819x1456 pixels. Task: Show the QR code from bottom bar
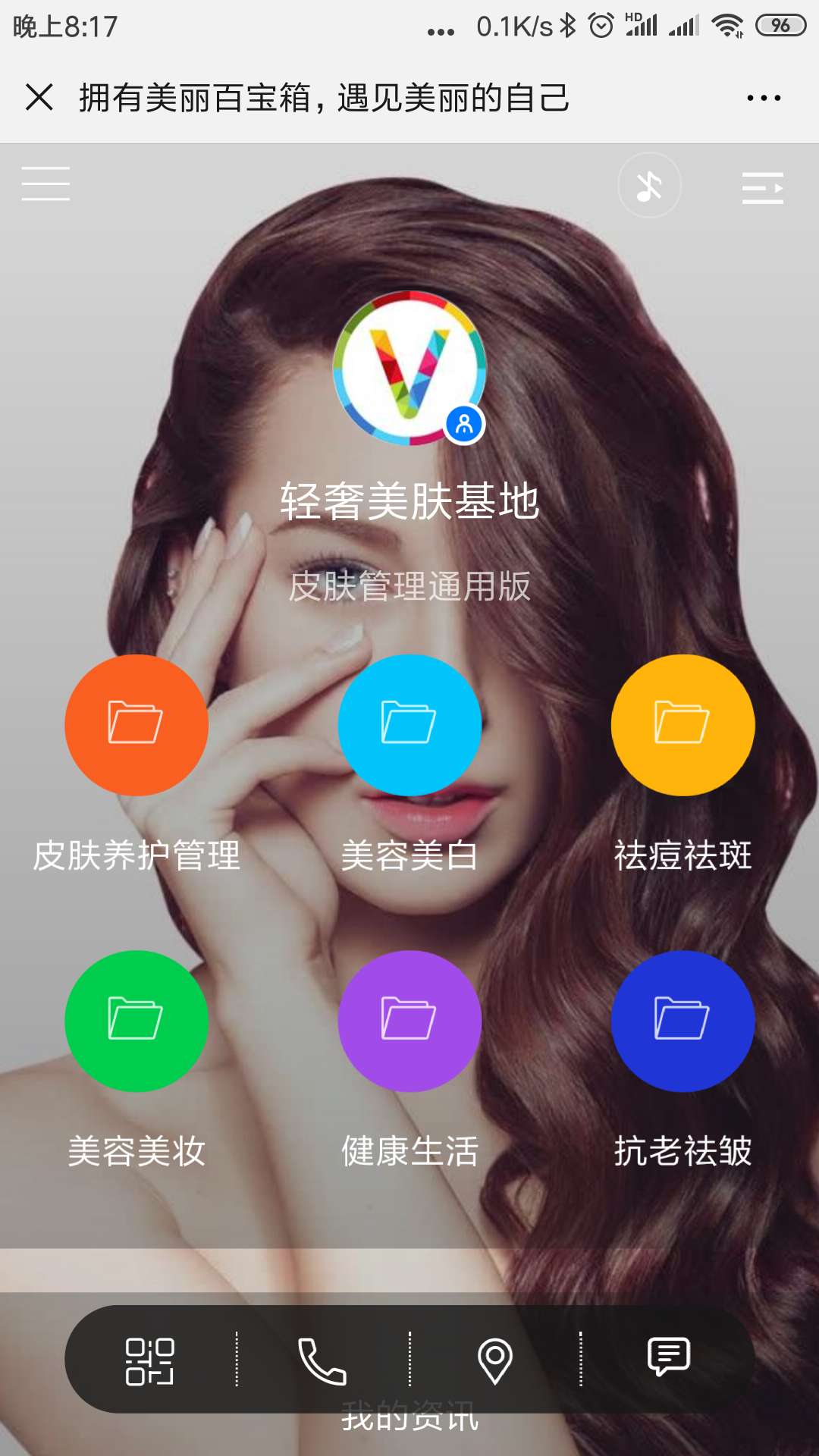pyautogui.click(x=149, y=1361)
